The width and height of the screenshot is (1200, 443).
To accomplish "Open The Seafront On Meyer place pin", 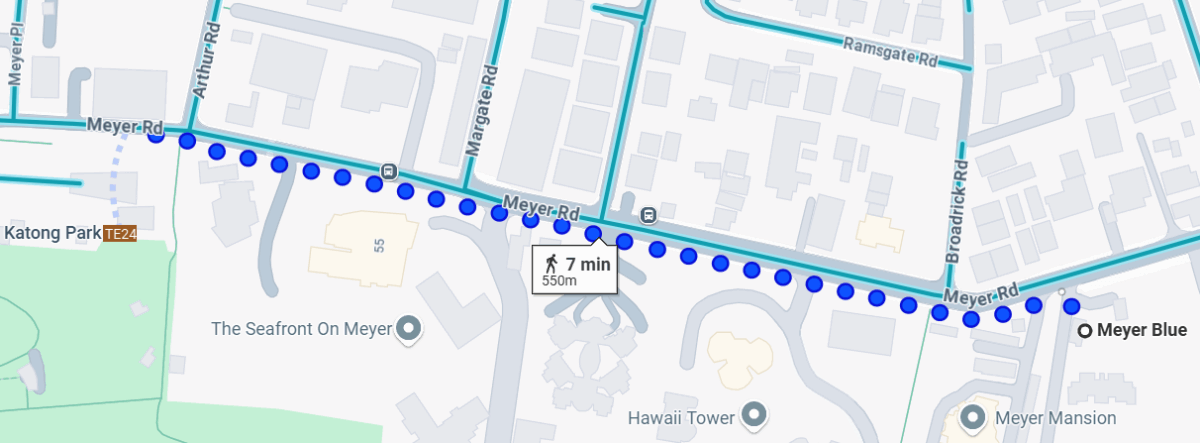I will point(408,328).
